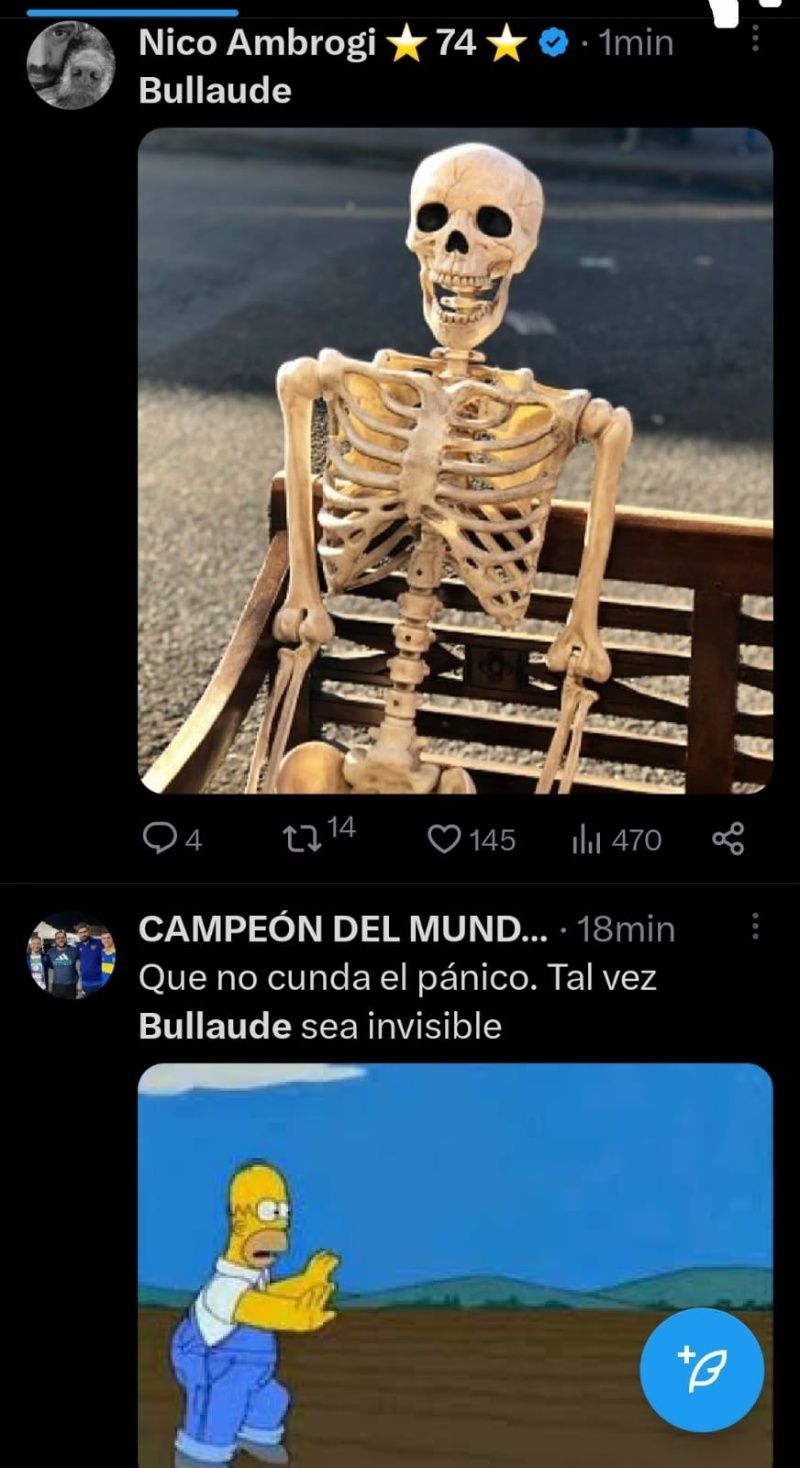This screenshot has width=800, height=1468.
Task: Open the Homer Simpson image in the post
Action: [x=400, y=1260]
